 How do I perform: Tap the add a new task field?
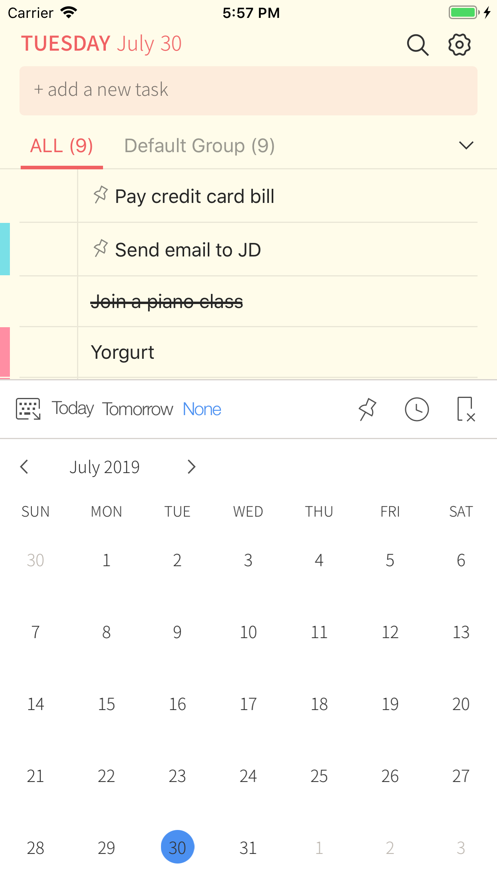coord(248,91)
